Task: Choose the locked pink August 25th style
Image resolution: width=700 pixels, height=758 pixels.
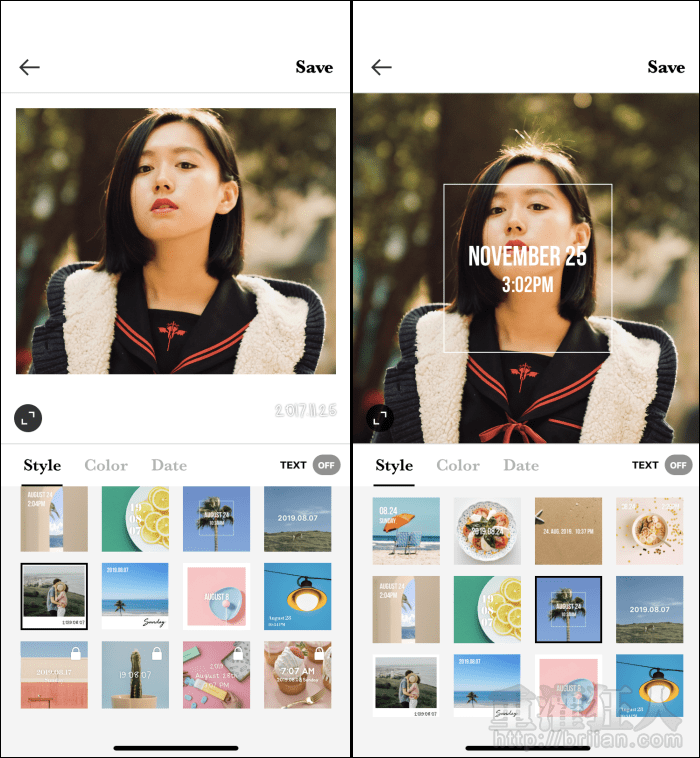Action: click(x=216, y=675)
